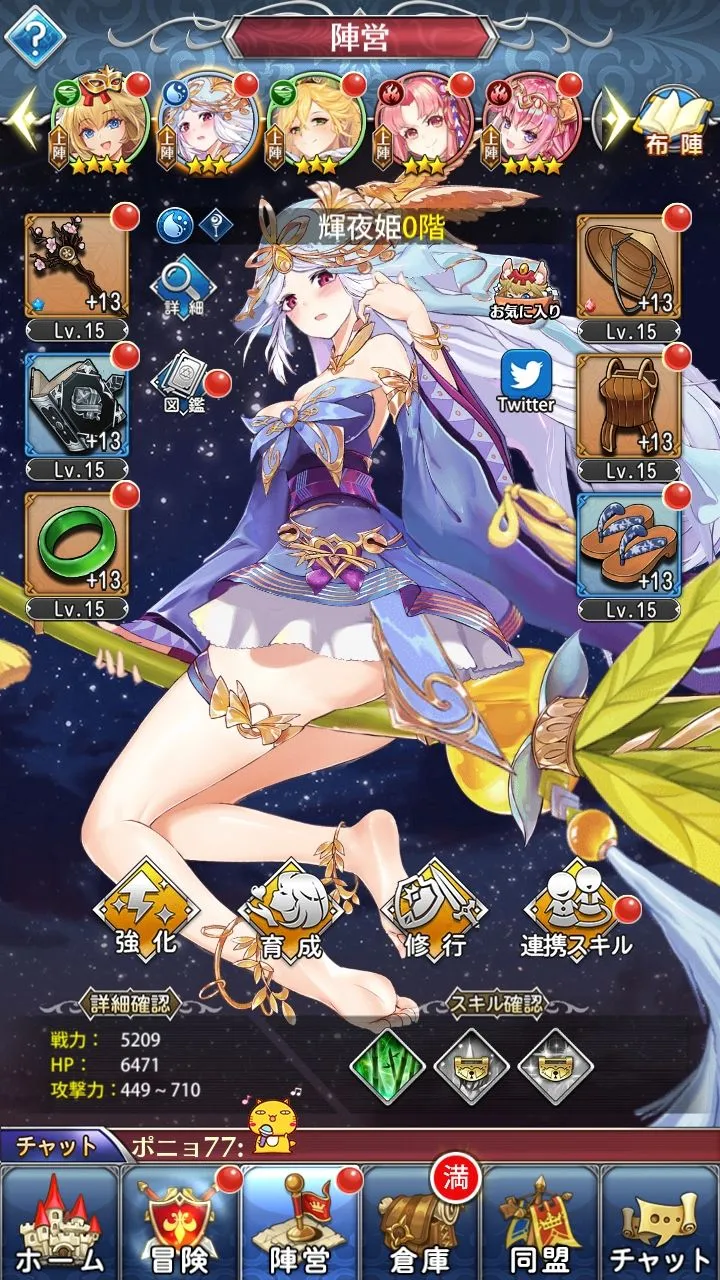720x1280 pixels.
Task: Select the staff weapon equipment slot
Action: click(77, 266)
